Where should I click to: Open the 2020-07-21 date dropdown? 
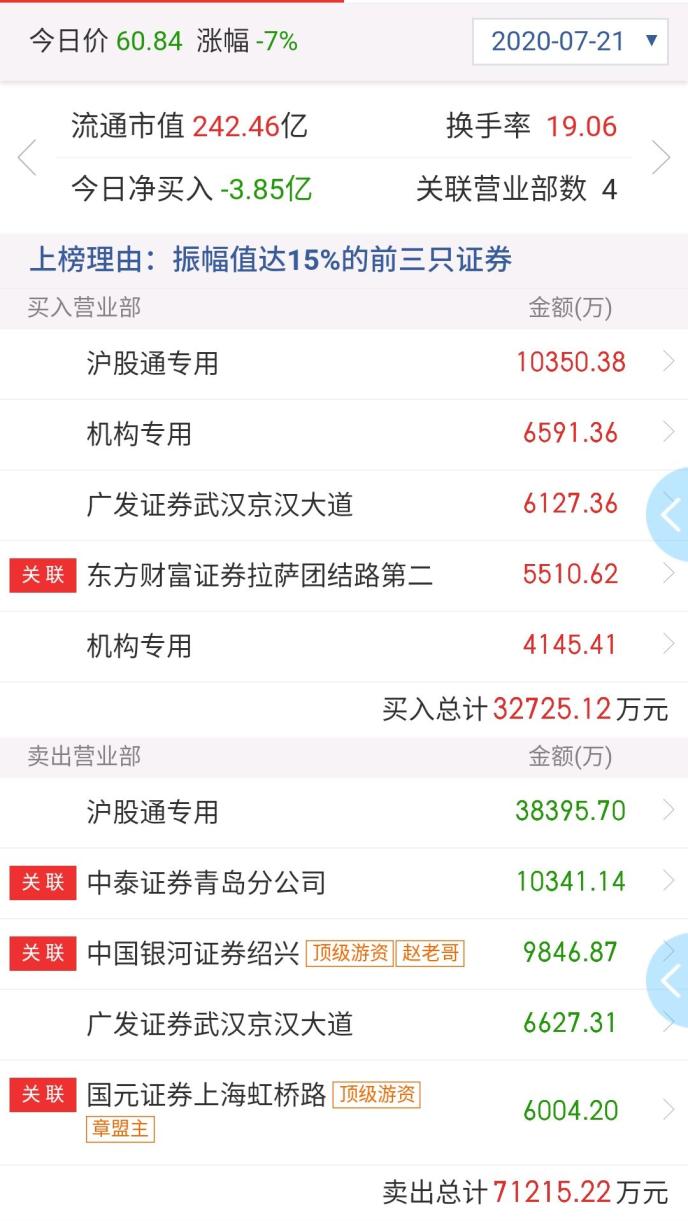(570, 42)
